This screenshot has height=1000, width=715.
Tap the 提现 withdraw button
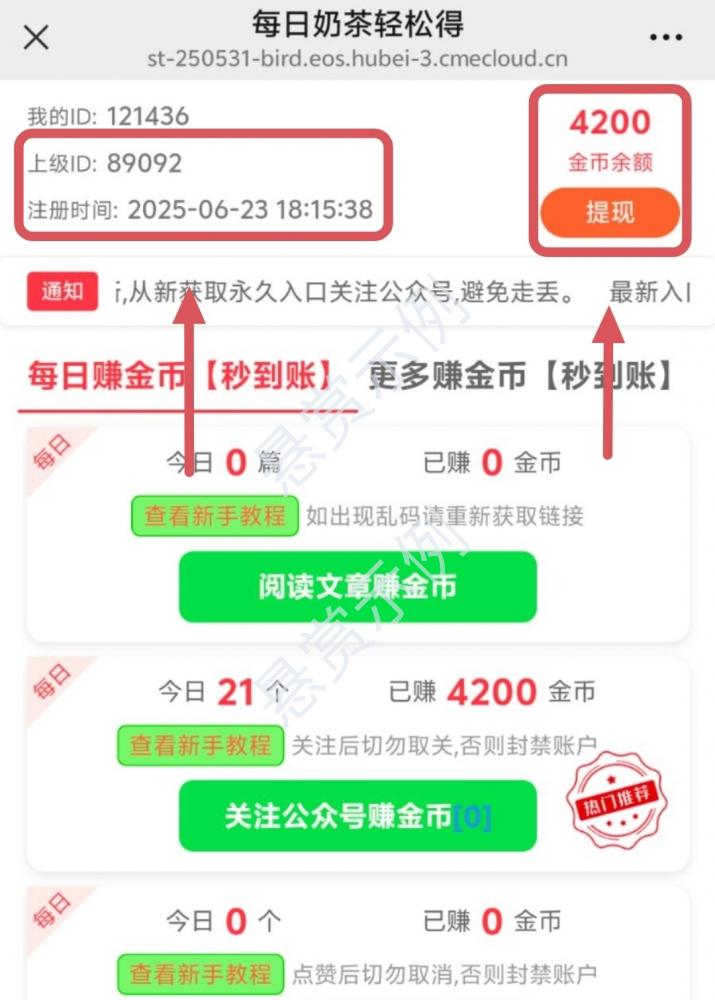click(x=609, y=213)
